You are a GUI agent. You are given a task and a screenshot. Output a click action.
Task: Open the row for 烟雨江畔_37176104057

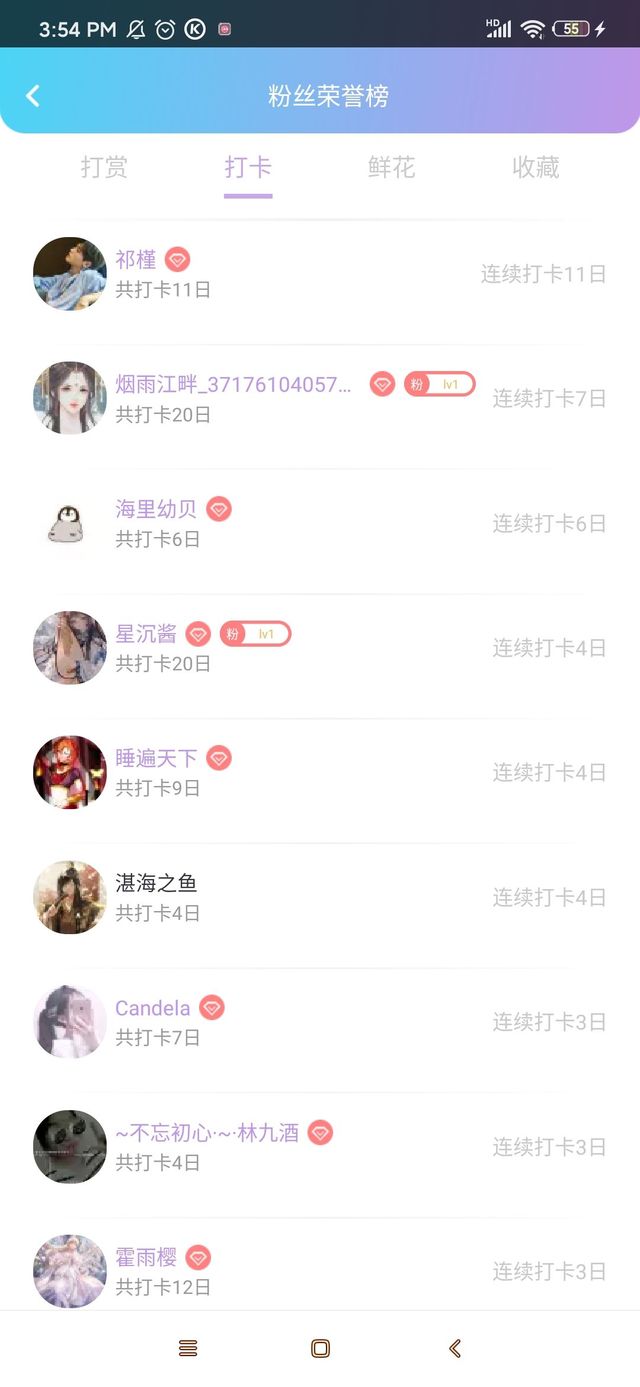[x=320, y=398]
